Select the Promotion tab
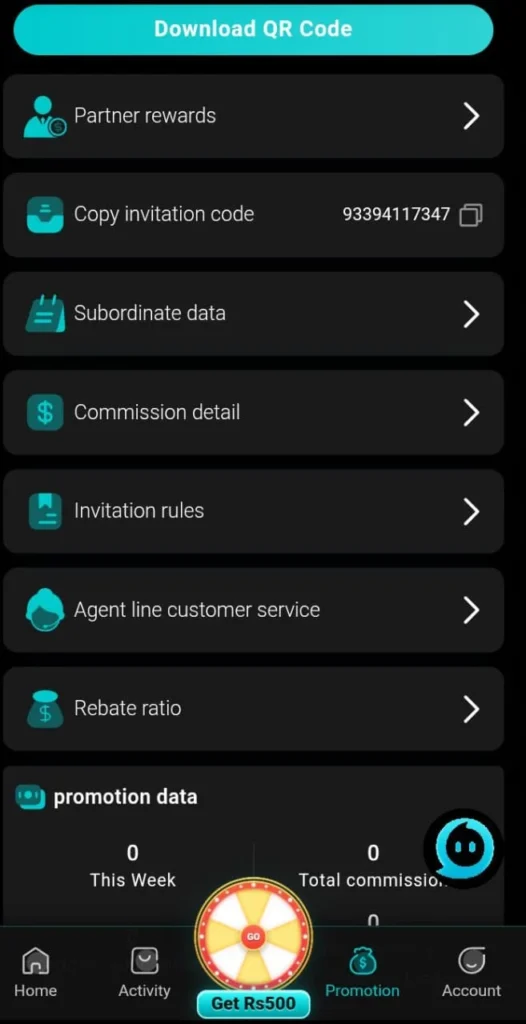The height and width of the screenshot is (1024, 526). (x=362, y=973)
